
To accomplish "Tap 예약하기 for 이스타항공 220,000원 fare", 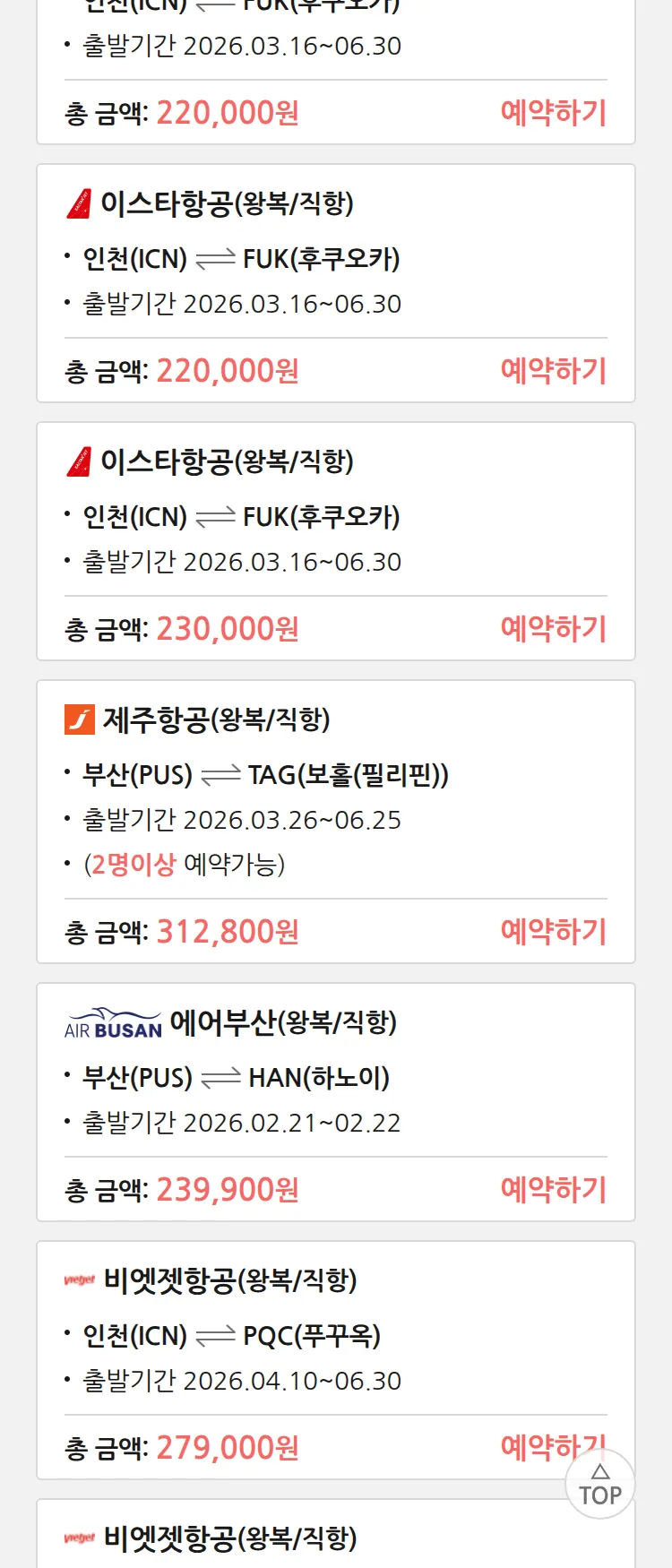I will coord(553,370).
